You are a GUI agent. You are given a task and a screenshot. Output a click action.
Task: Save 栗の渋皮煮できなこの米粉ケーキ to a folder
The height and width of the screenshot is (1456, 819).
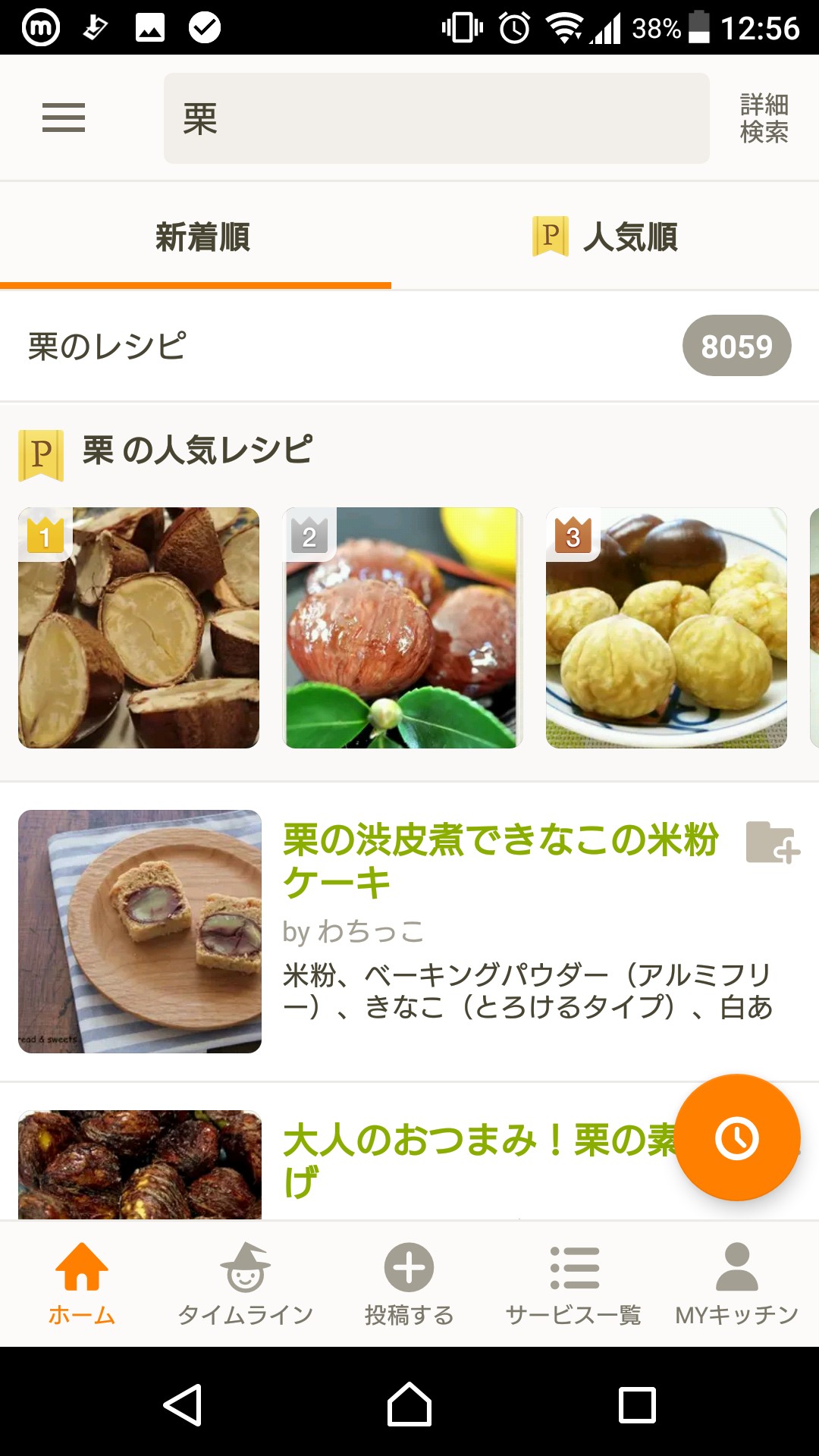[x=772, y=843]
